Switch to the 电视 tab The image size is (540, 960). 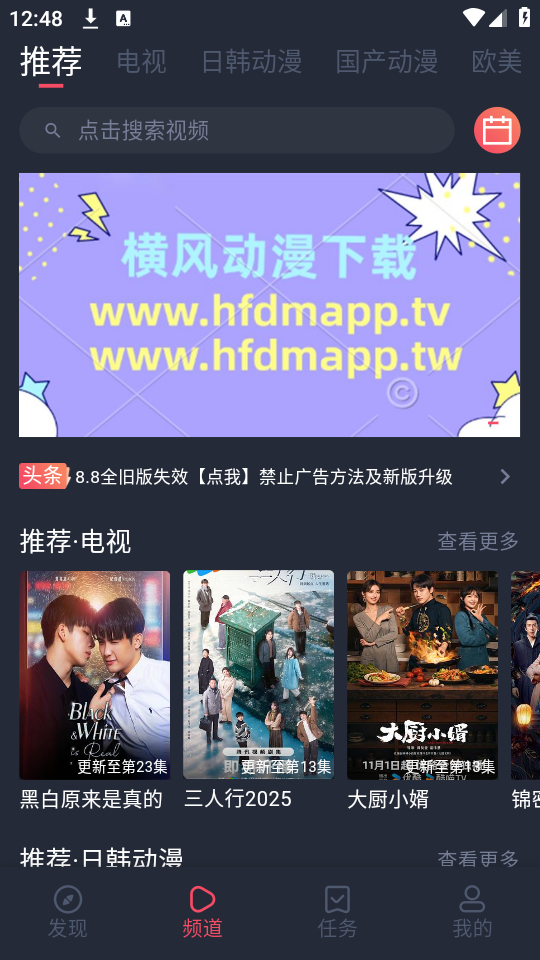pyautogui.click(x=141, y=61)
